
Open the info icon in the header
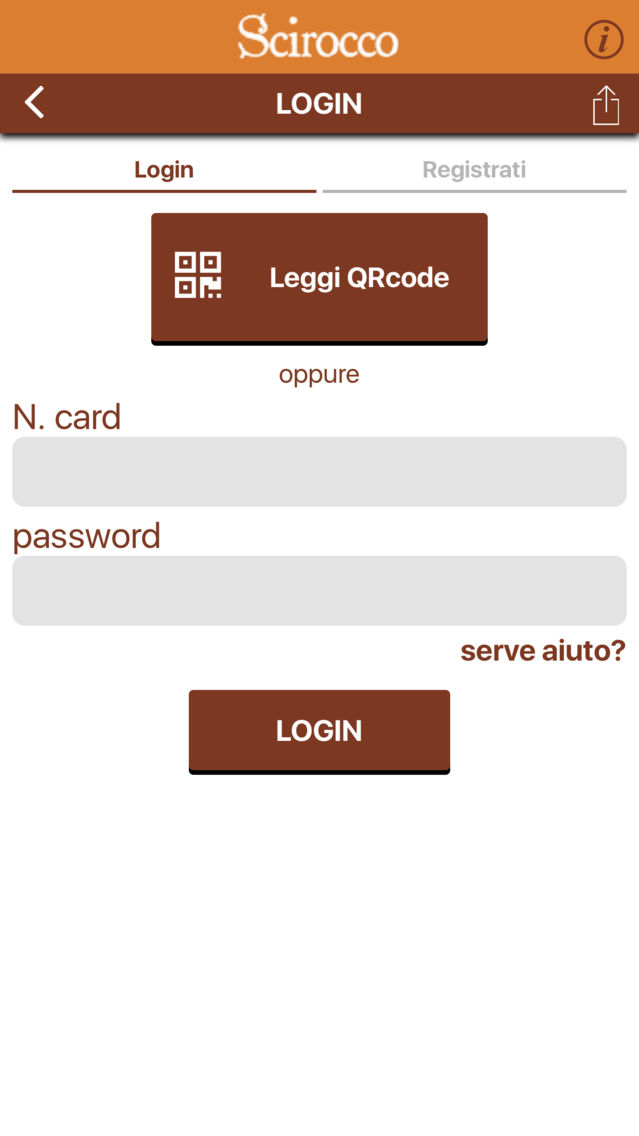[604, 39]
